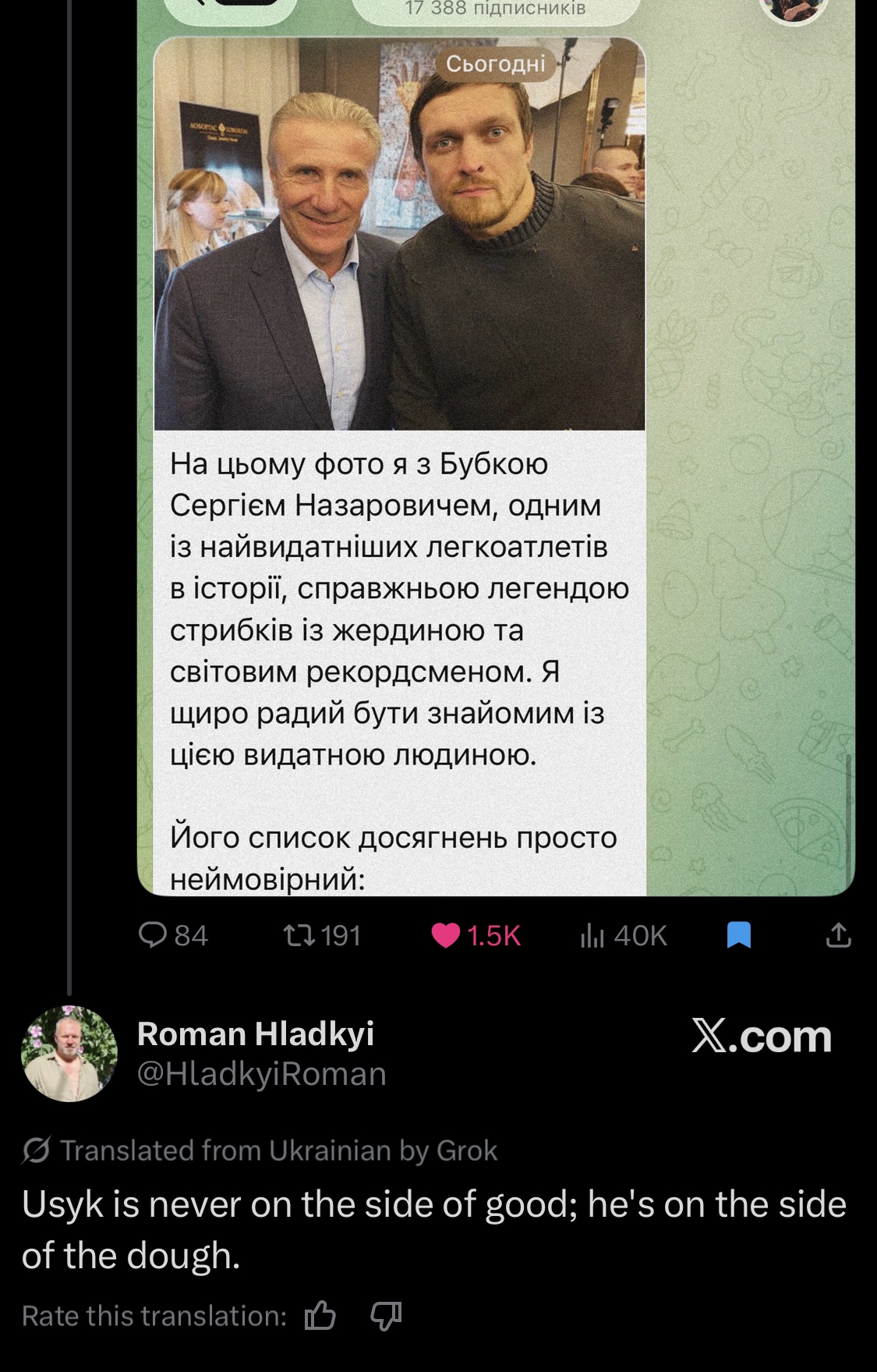Open Roman Hladkyi's profile picture
The height and width of the screenshot is (1372, 877).
click(69, 1054)
